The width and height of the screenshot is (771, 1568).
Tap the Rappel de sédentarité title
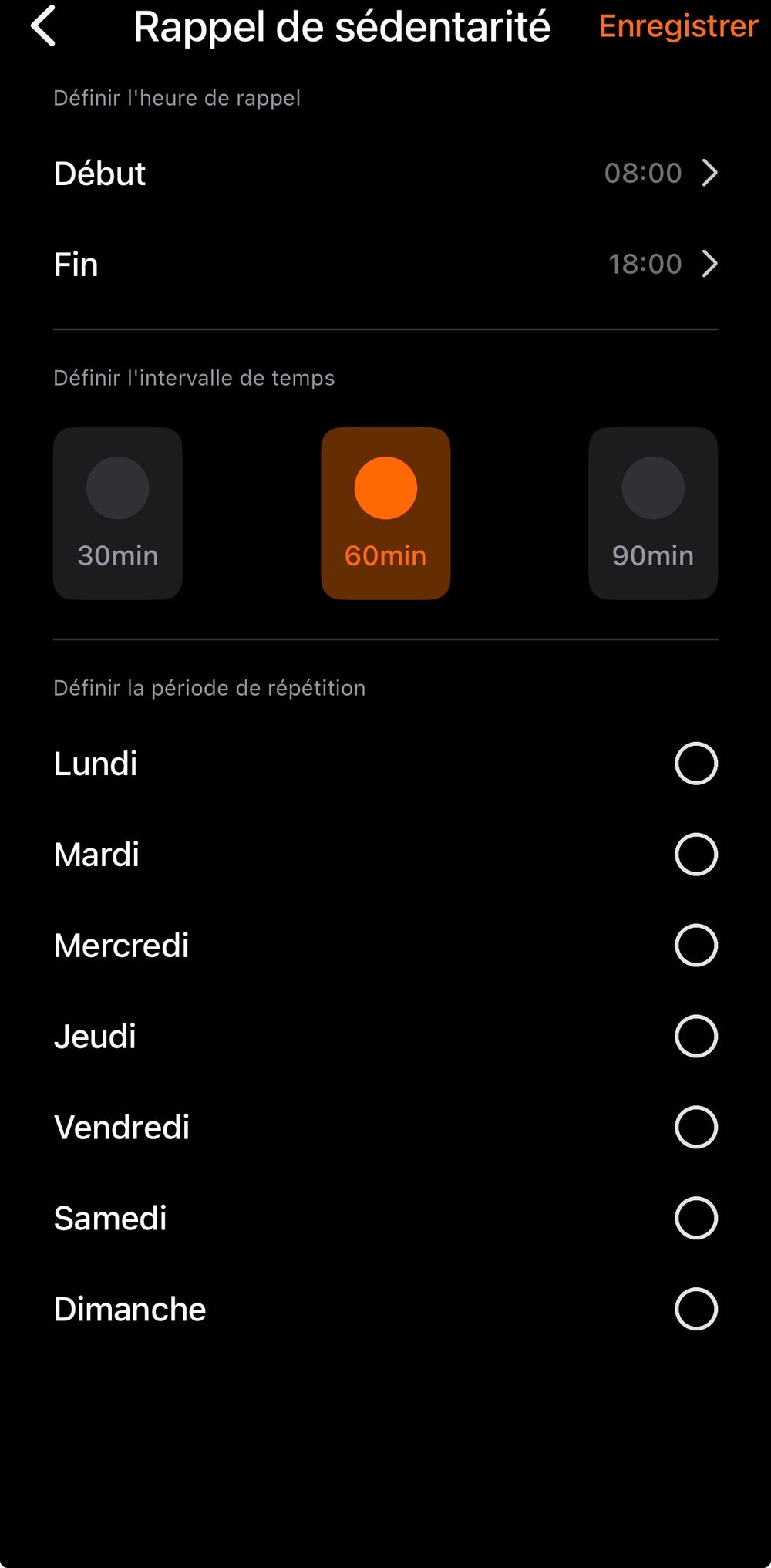343,26
